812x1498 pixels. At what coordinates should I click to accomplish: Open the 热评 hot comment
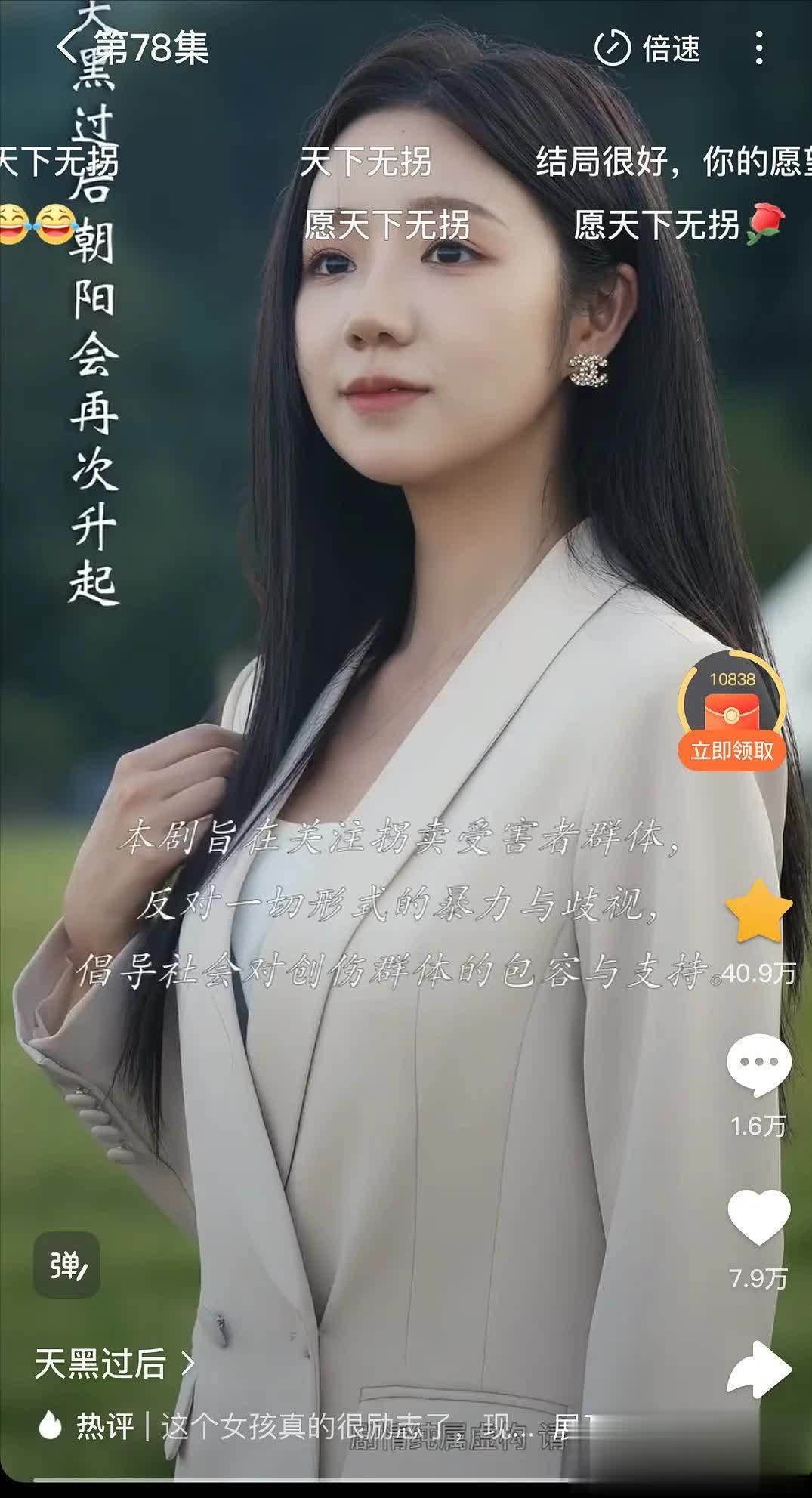pyautogui.click(x=302, y=1425)
